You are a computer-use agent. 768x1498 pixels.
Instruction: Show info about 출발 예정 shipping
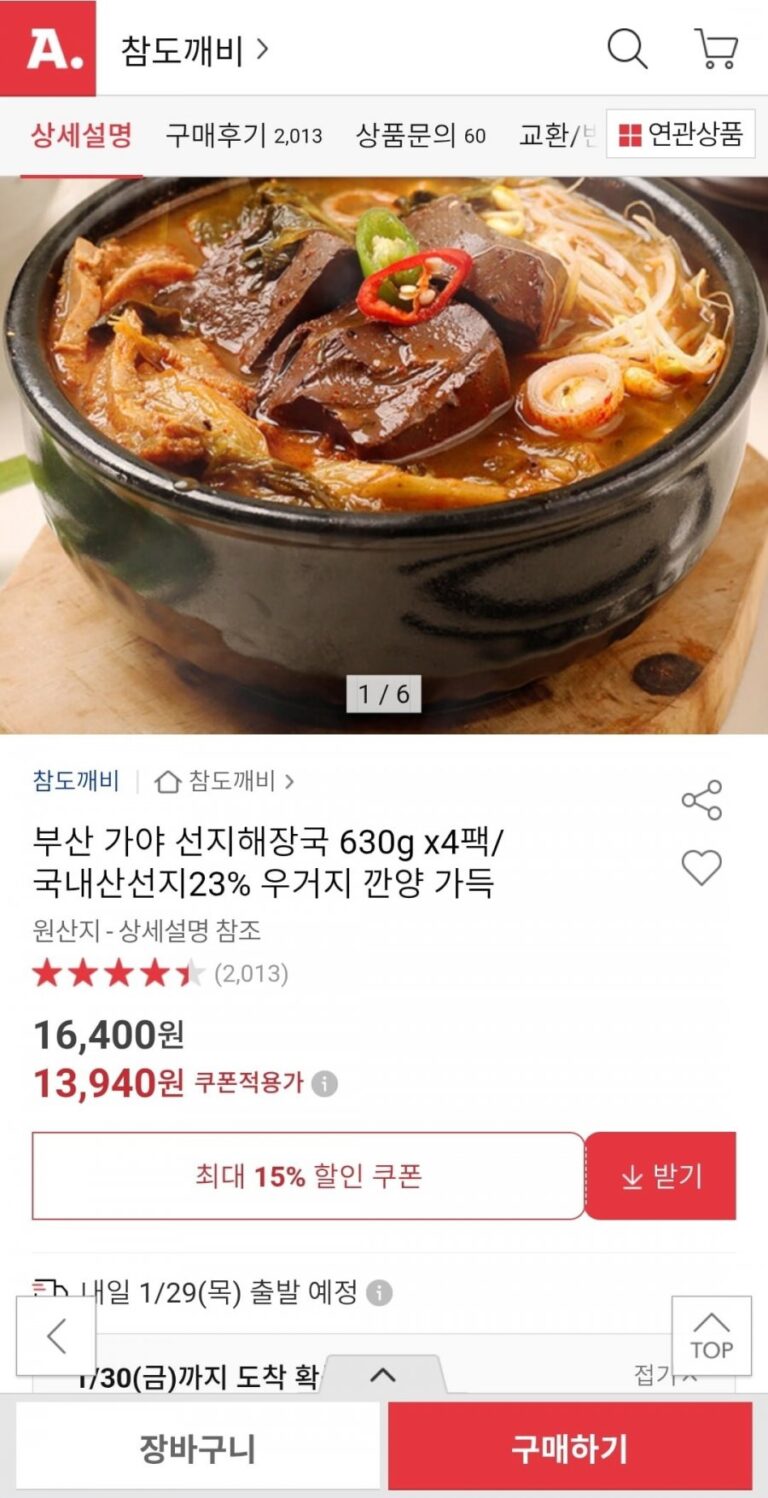(x=379, y=1293)
